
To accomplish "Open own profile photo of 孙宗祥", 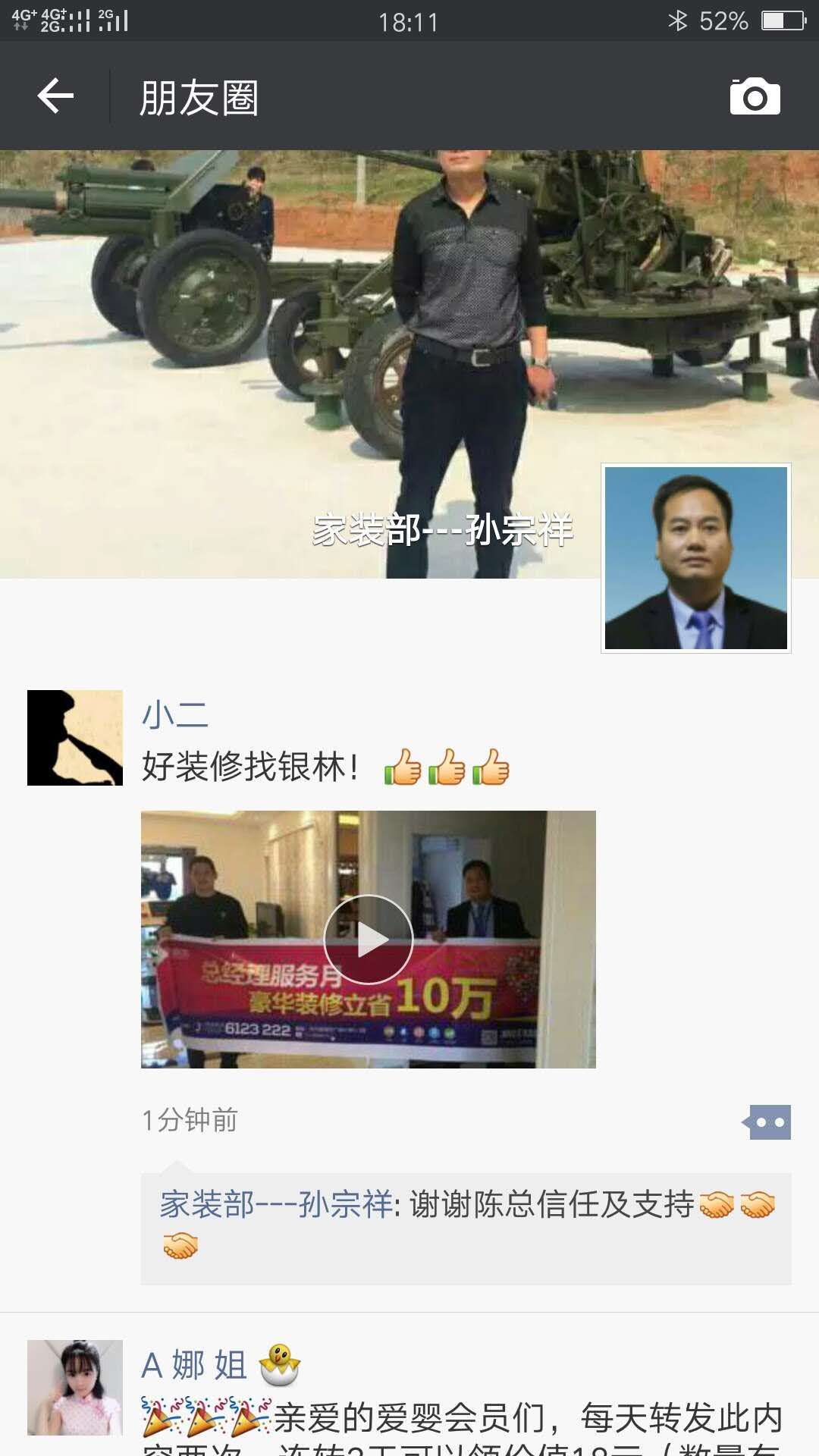I will tap(695, 558).
